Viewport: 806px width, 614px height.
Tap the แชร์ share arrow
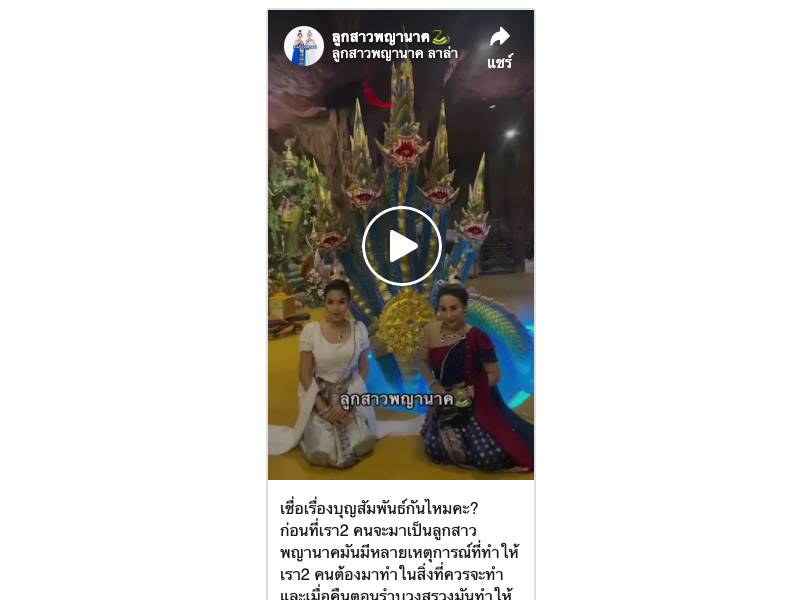[x=500, y=38]
